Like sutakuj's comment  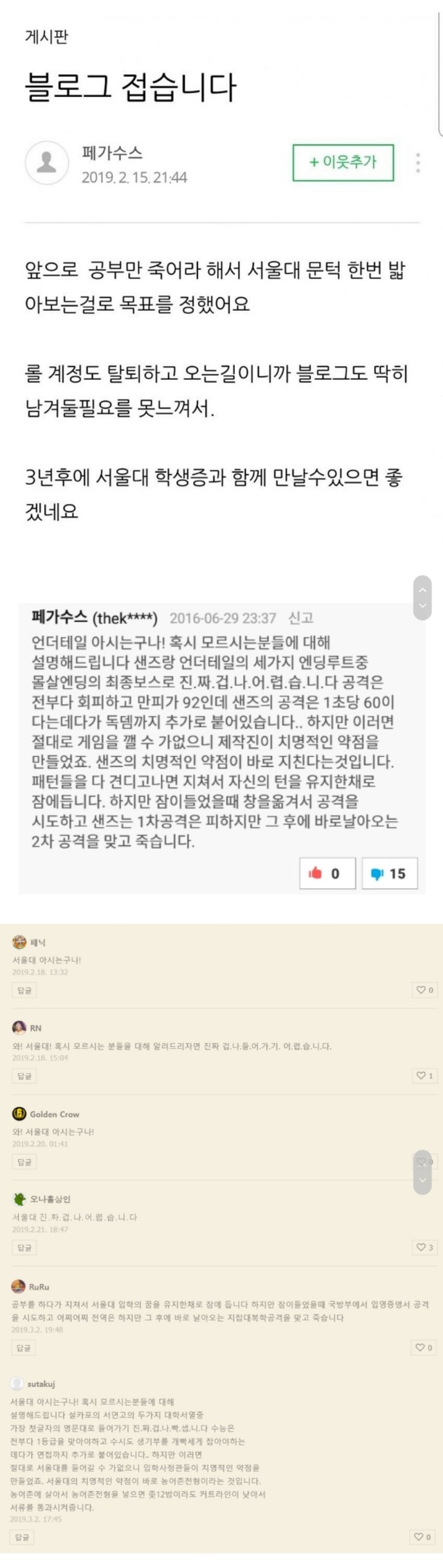coord(423,1537)
